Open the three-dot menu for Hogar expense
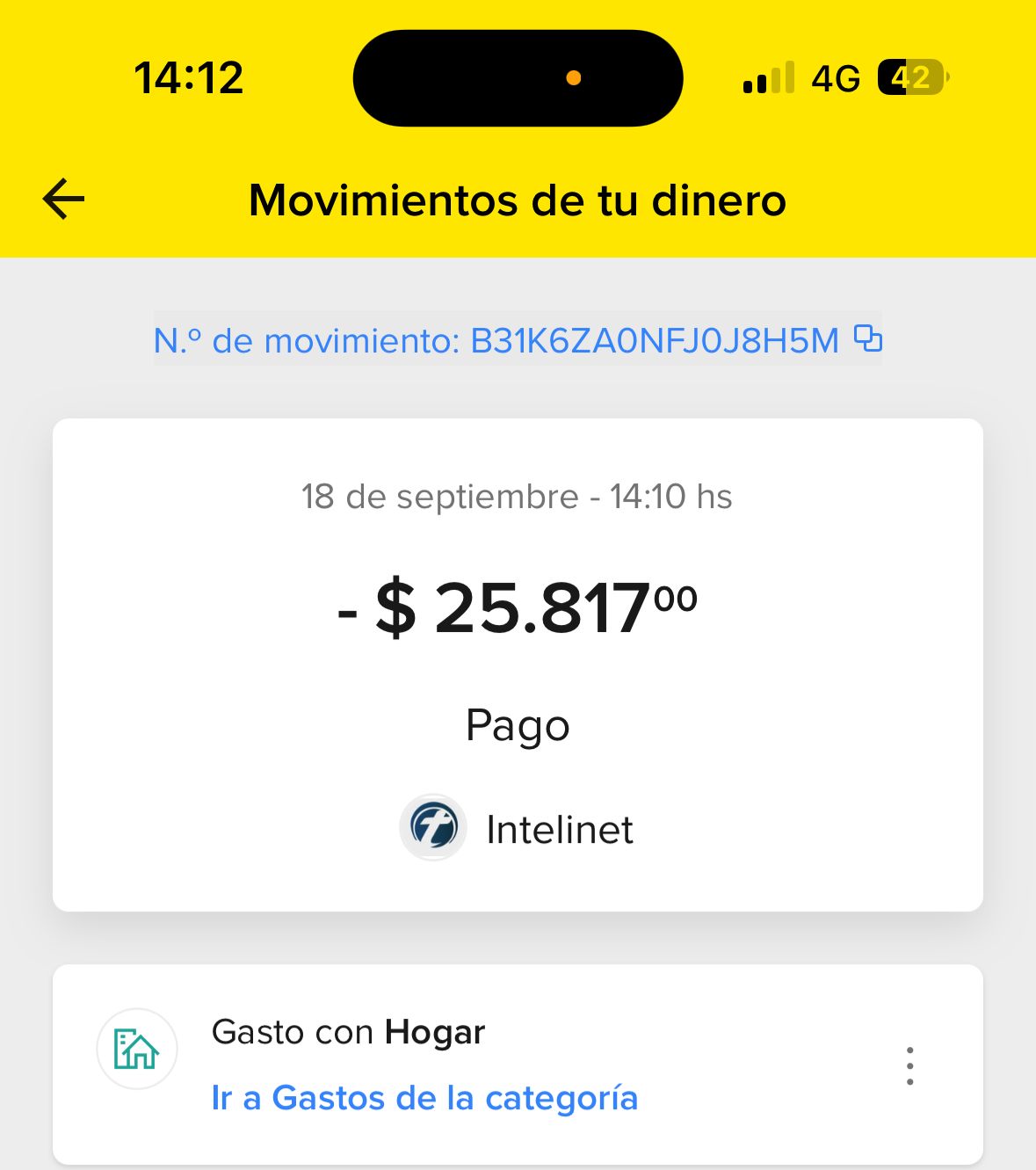Image resolution: width=1036 pixels, height=1170 pixels. tap(909, 1065)
